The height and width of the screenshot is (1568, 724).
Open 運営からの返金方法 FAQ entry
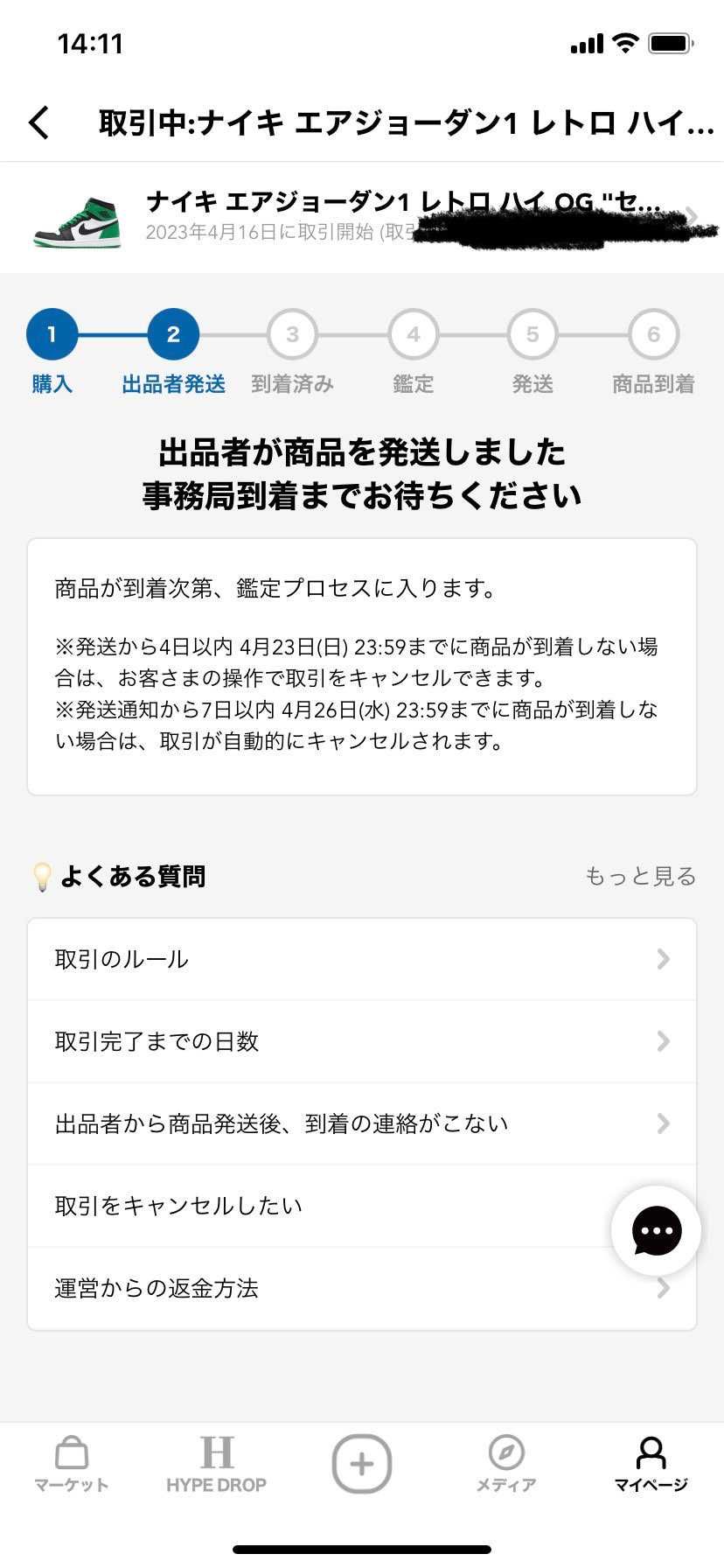click(x=361, y=1287)
